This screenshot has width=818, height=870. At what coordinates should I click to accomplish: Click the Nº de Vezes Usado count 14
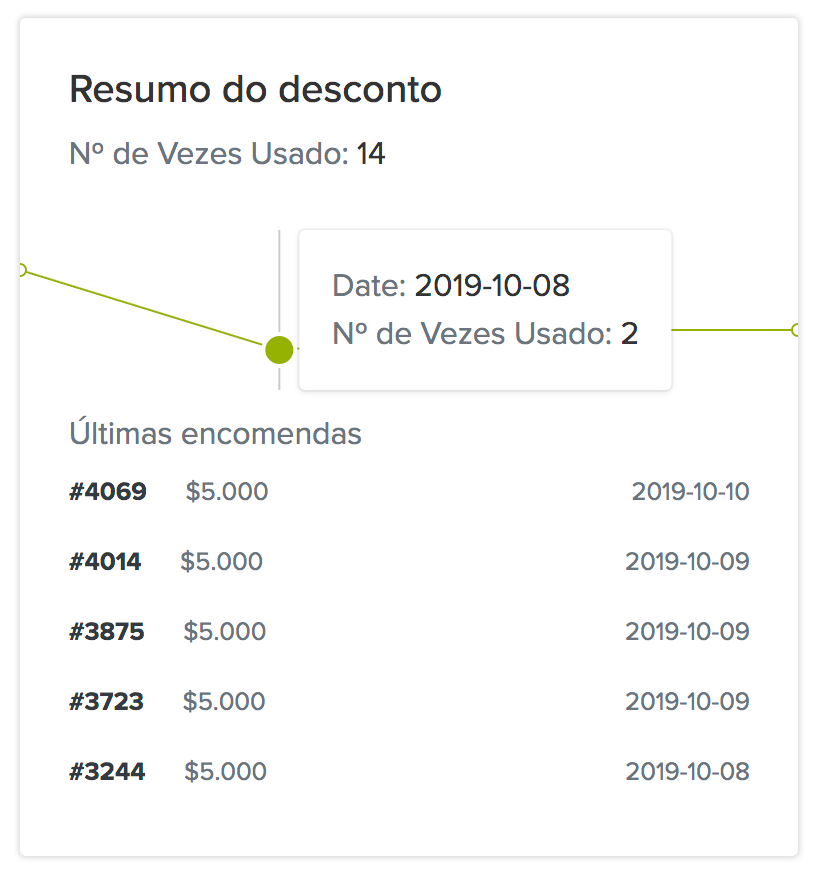click(x=371, y=154)
